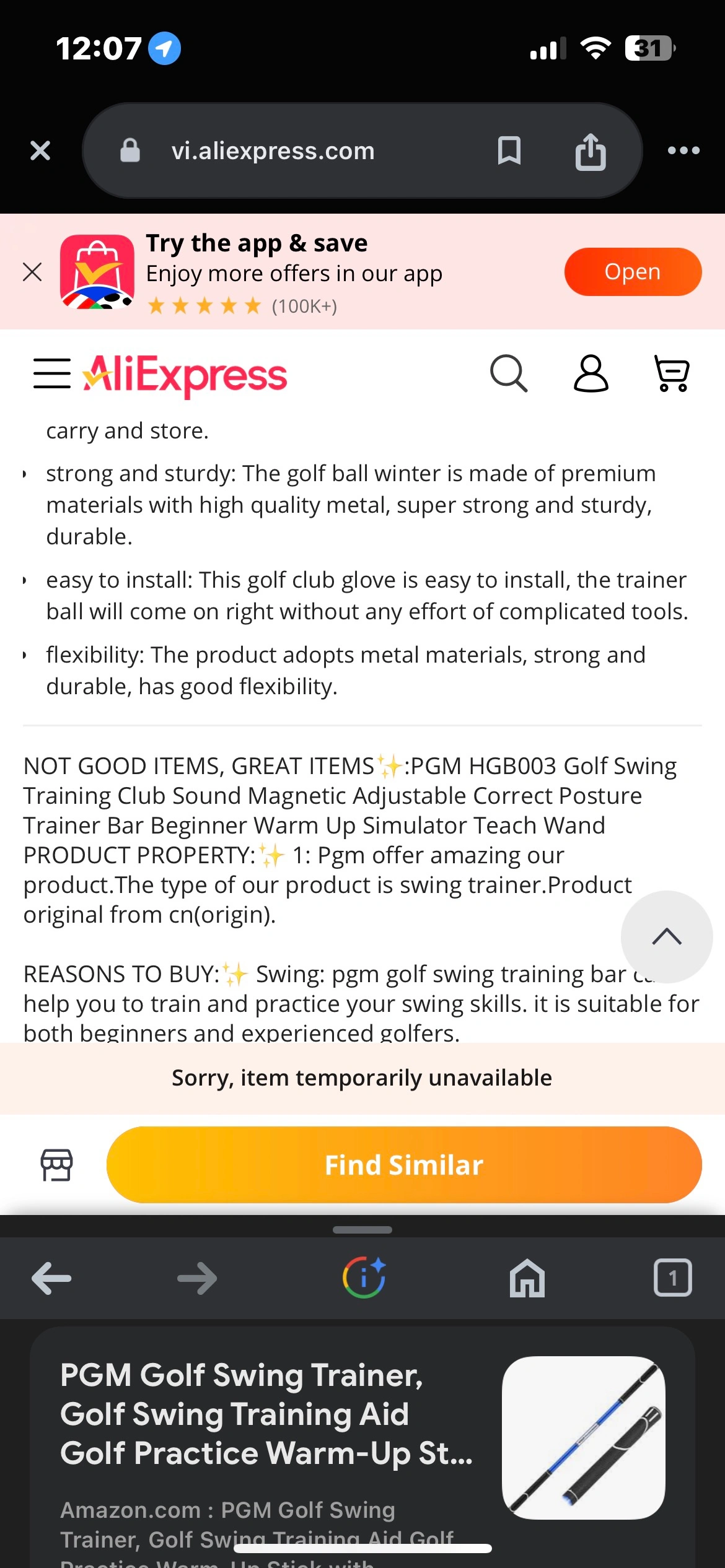Viewport: 725px width, 1568px height.
Task: Close the in-app browser
Action: click(x=40, y=150)
